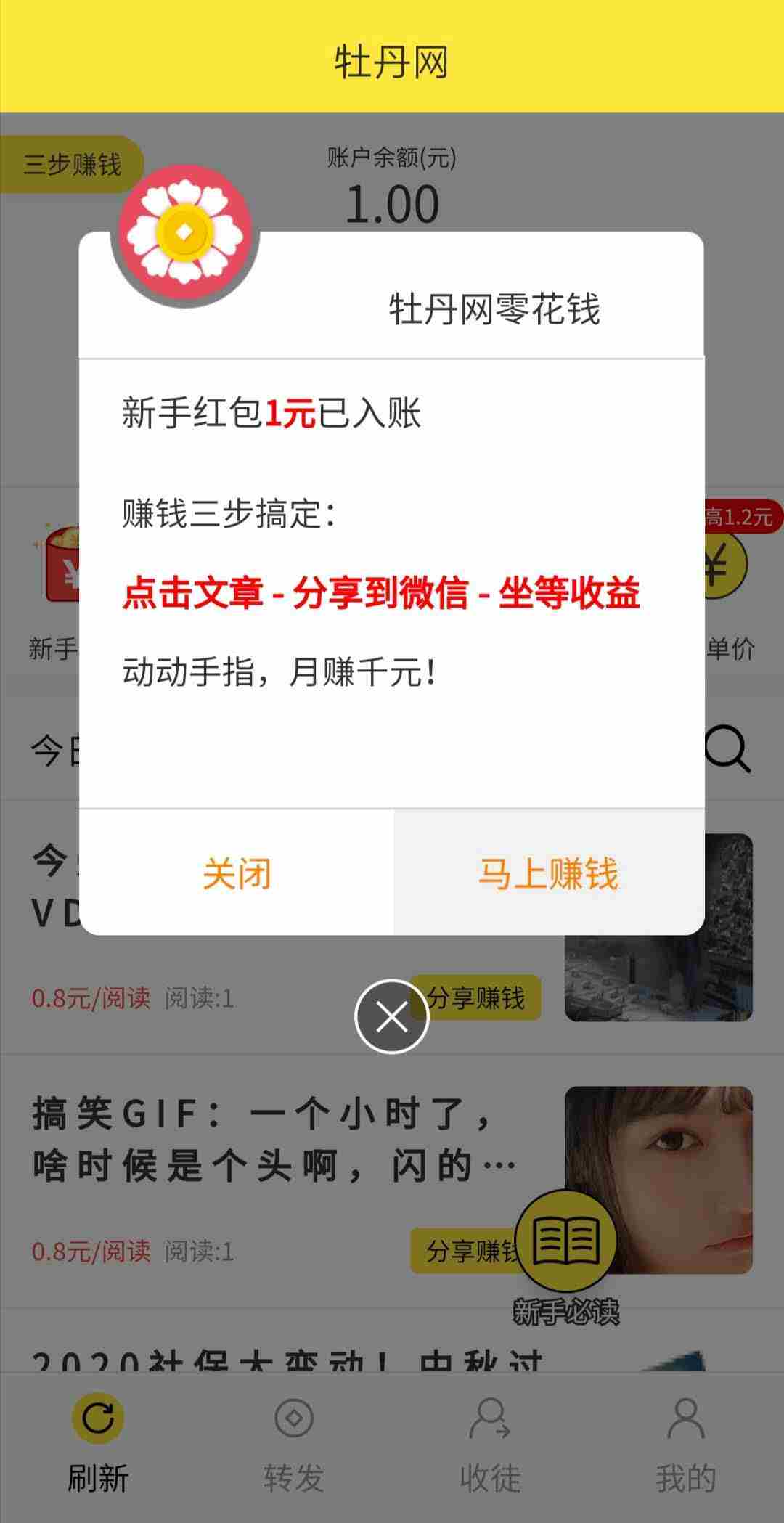Open the 搞笑GIF article

point(272,1140)
